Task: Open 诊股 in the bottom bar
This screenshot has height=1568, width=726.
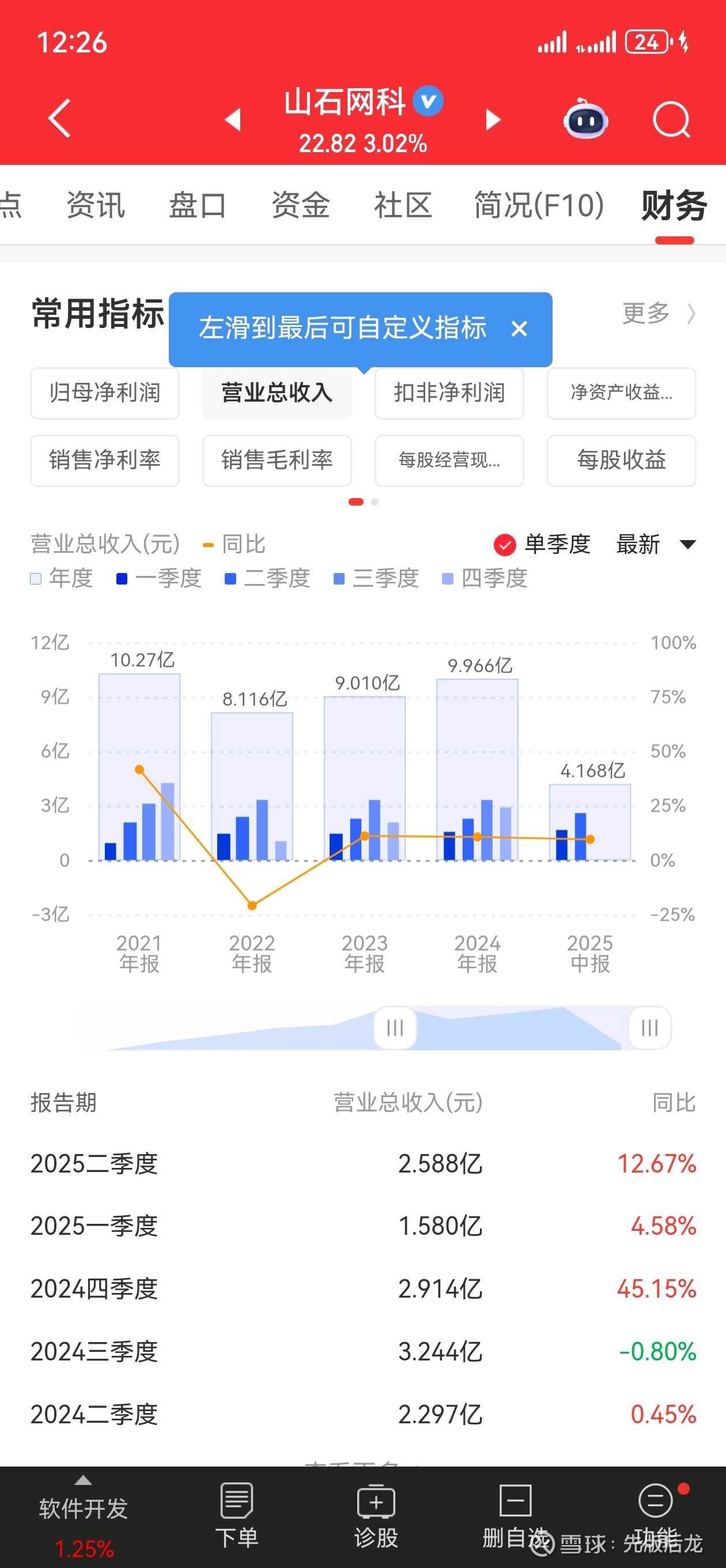Action: click(x=376, y=1516)
